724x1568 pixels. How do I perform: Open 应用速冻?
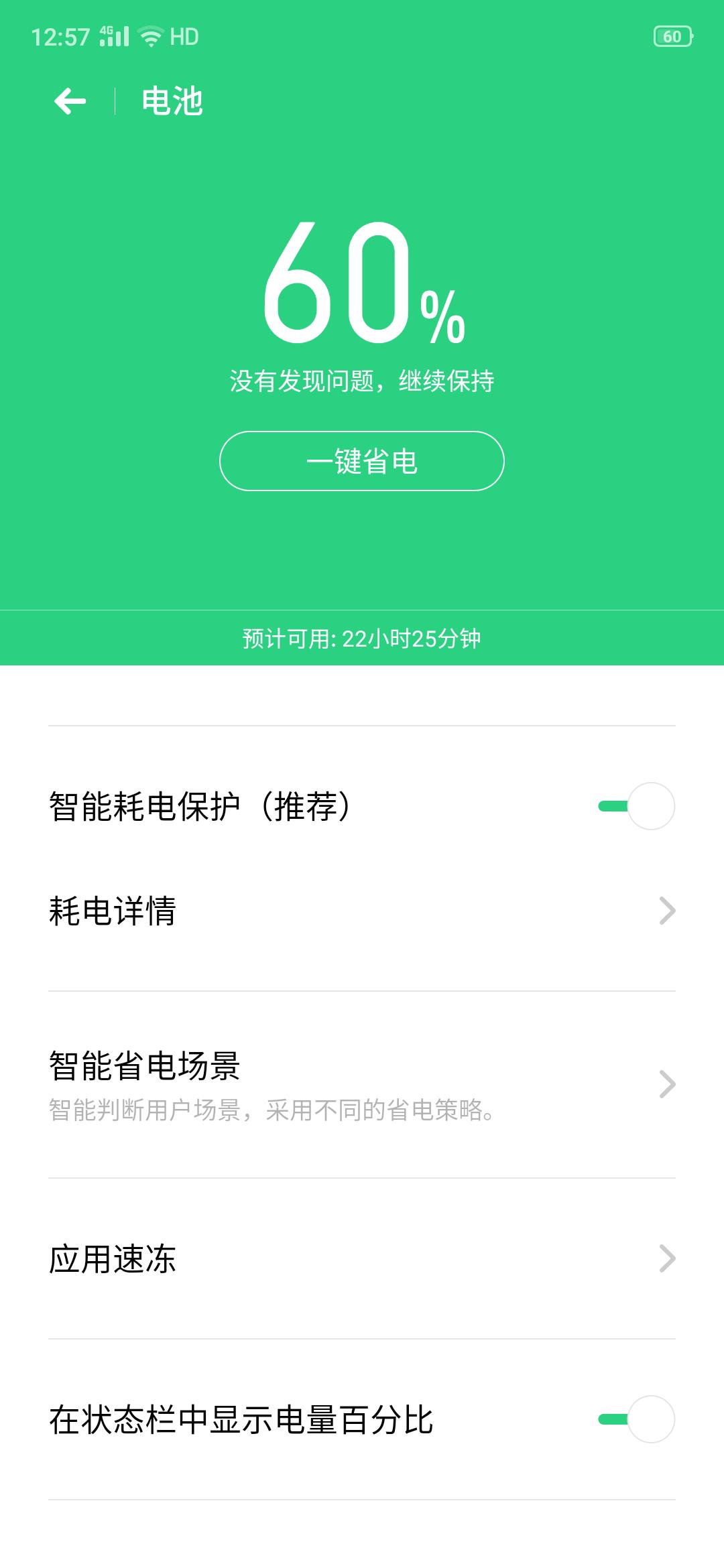pyautogui.click(x=362, y=1258)
